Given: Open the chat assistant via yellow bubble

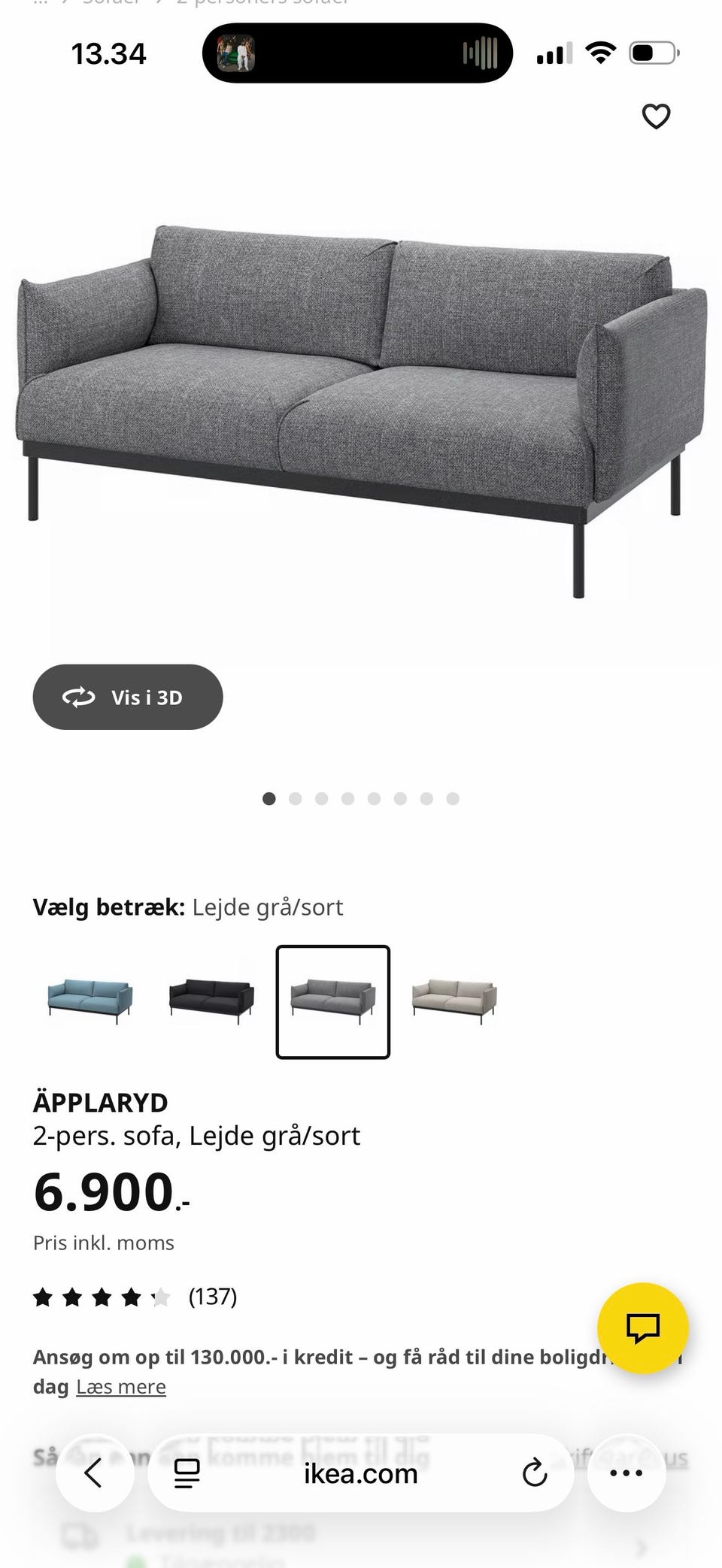Looking at the screenshot, I should point(643,1327).
